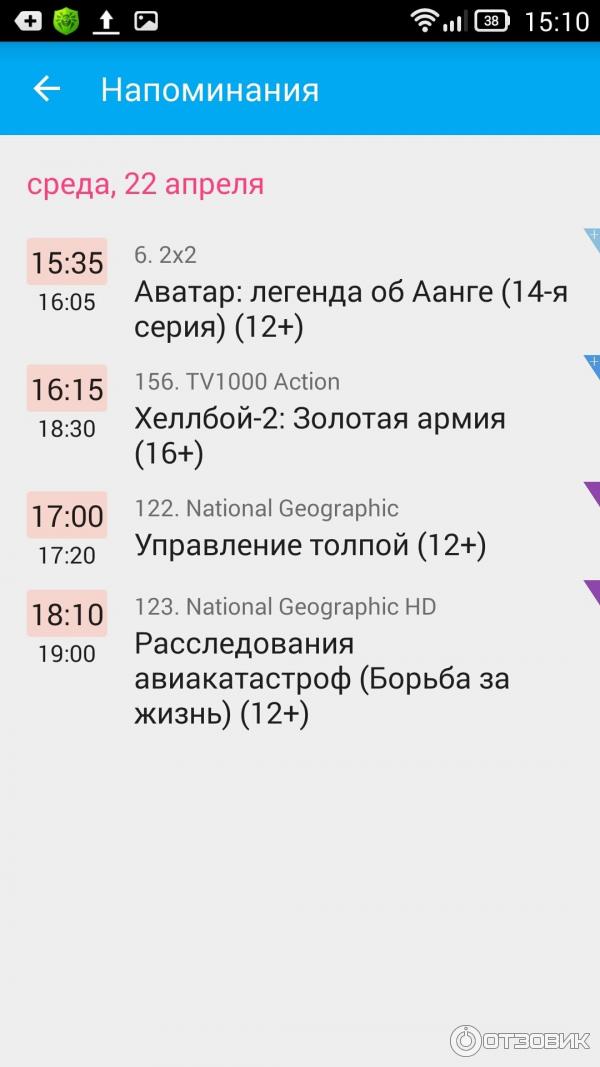Image resolution: width=600 pixels, height=1067 pixels.
Task: Go back from the Напоминания screen
Action: click(47, 89)
